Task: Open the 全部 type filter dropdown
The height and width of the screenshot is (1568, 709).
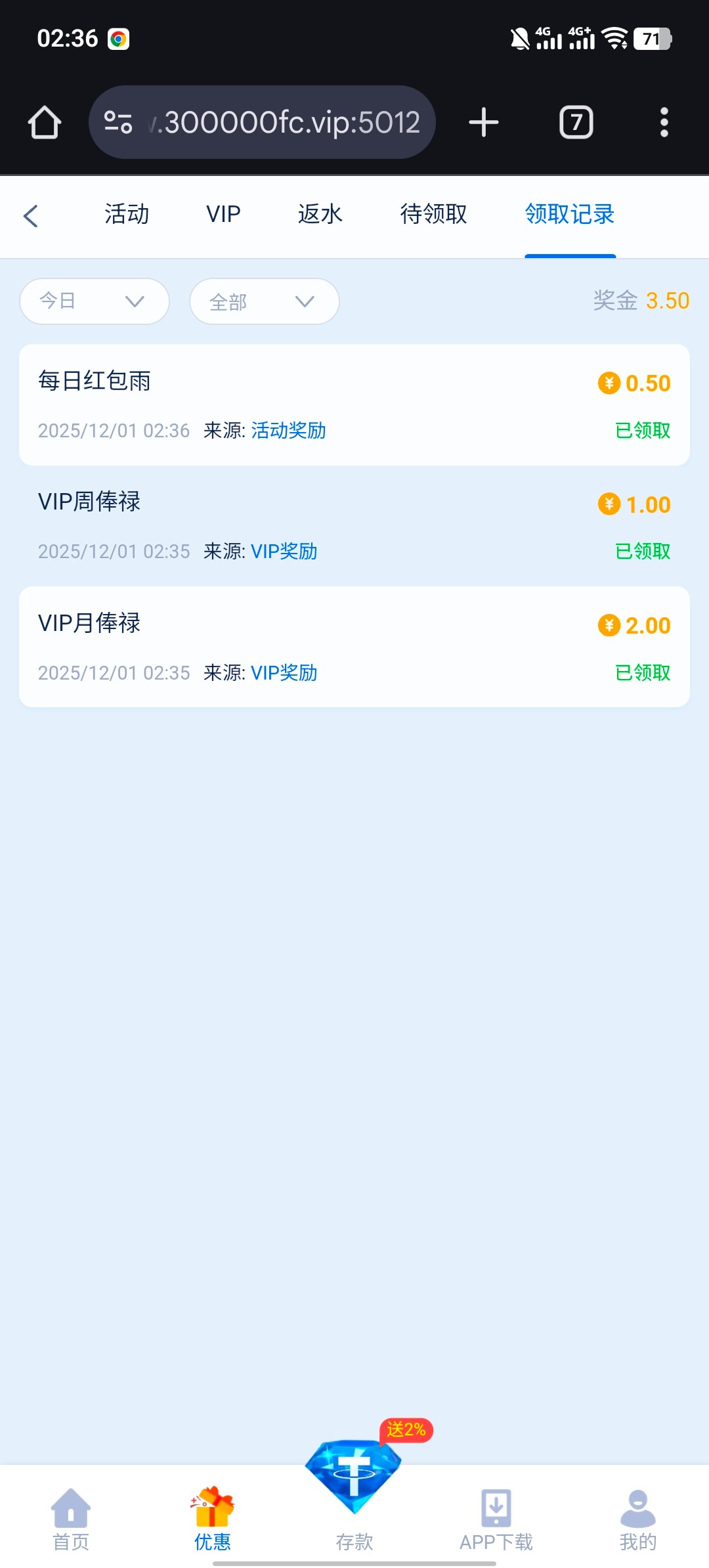Action: (264, 301)
